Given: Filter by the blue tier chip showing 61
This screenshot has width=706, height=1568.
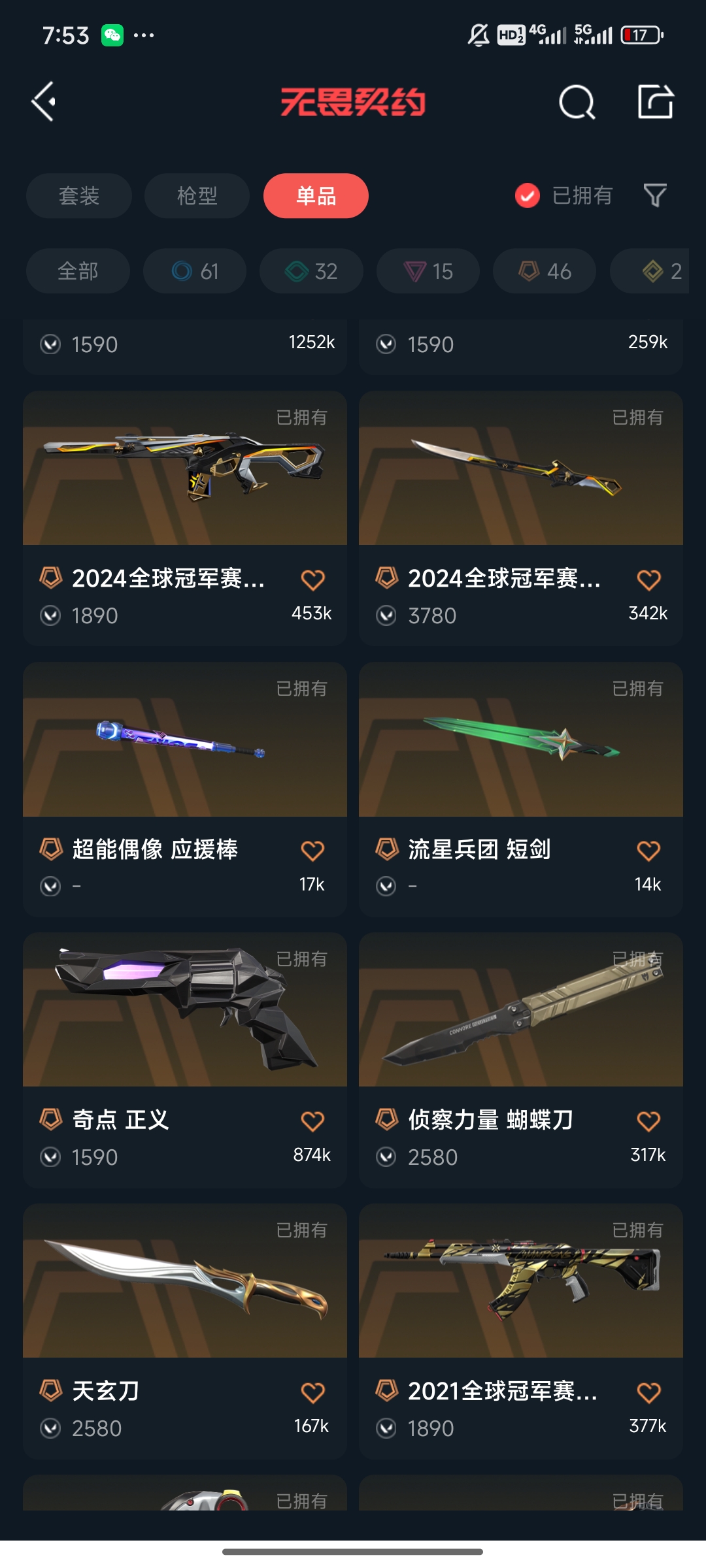Looking at the screenshot, I should pos(195,270).
